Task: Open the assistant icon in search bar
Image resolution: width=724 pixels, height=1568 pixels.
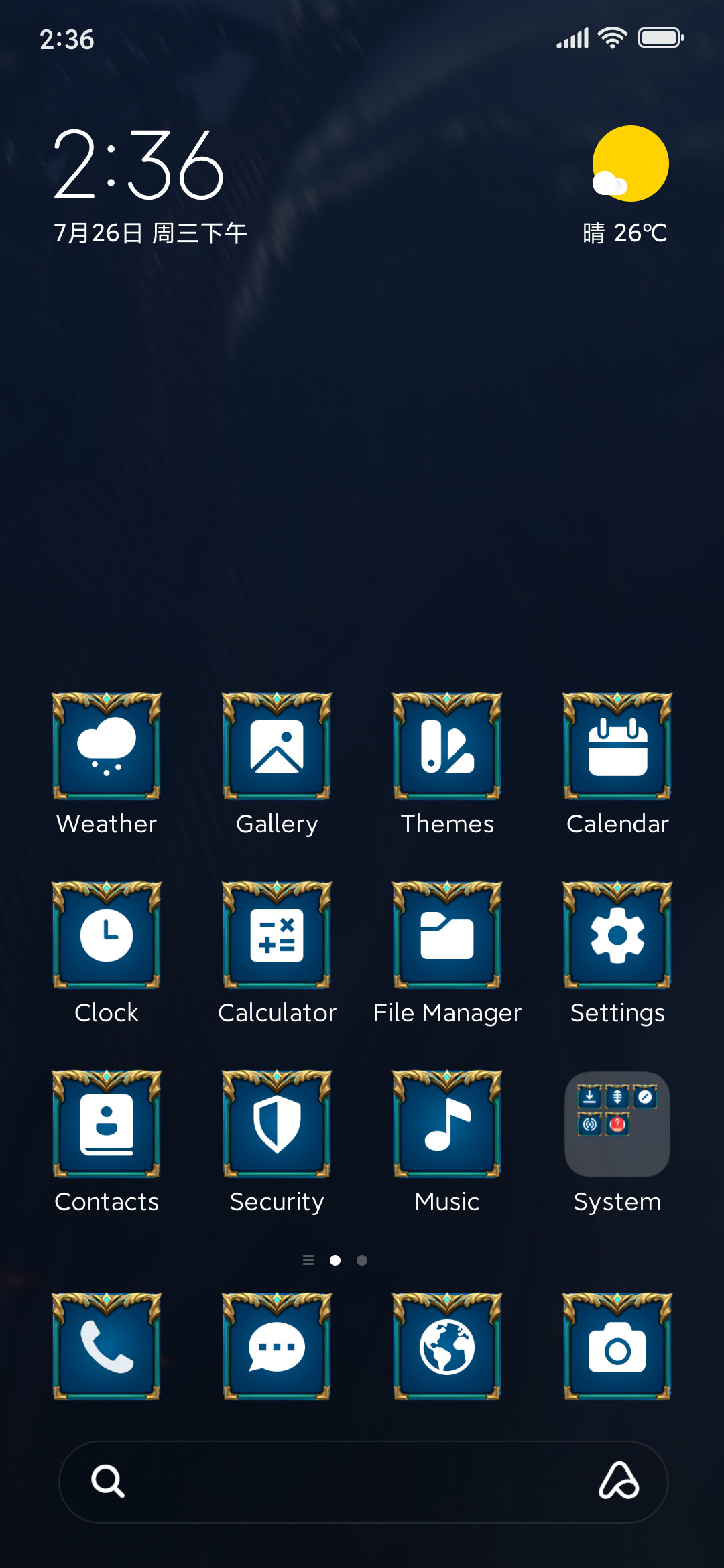Action: click(x=619, y=1481)
